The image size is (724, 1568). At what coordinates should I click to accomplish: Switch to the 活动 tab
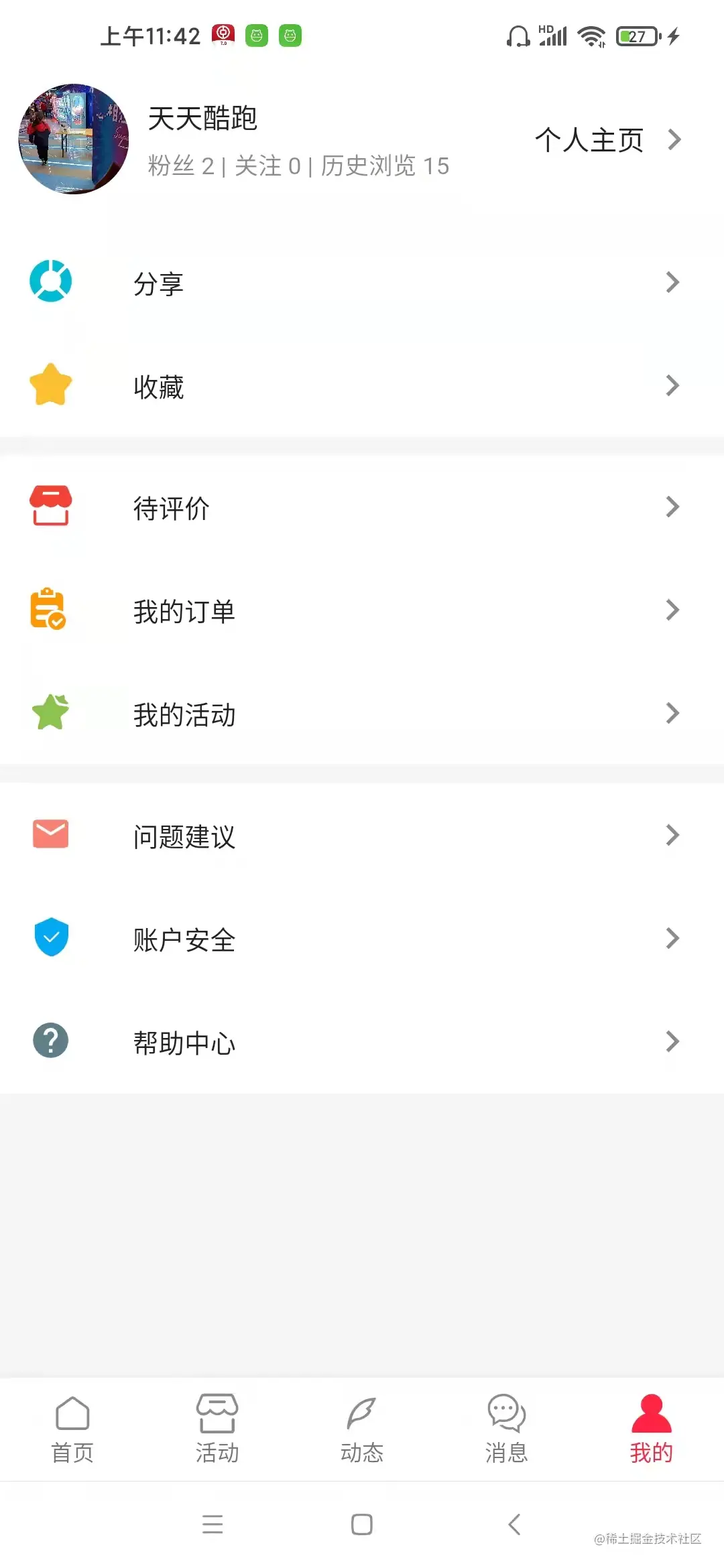tap(217, 1429)
